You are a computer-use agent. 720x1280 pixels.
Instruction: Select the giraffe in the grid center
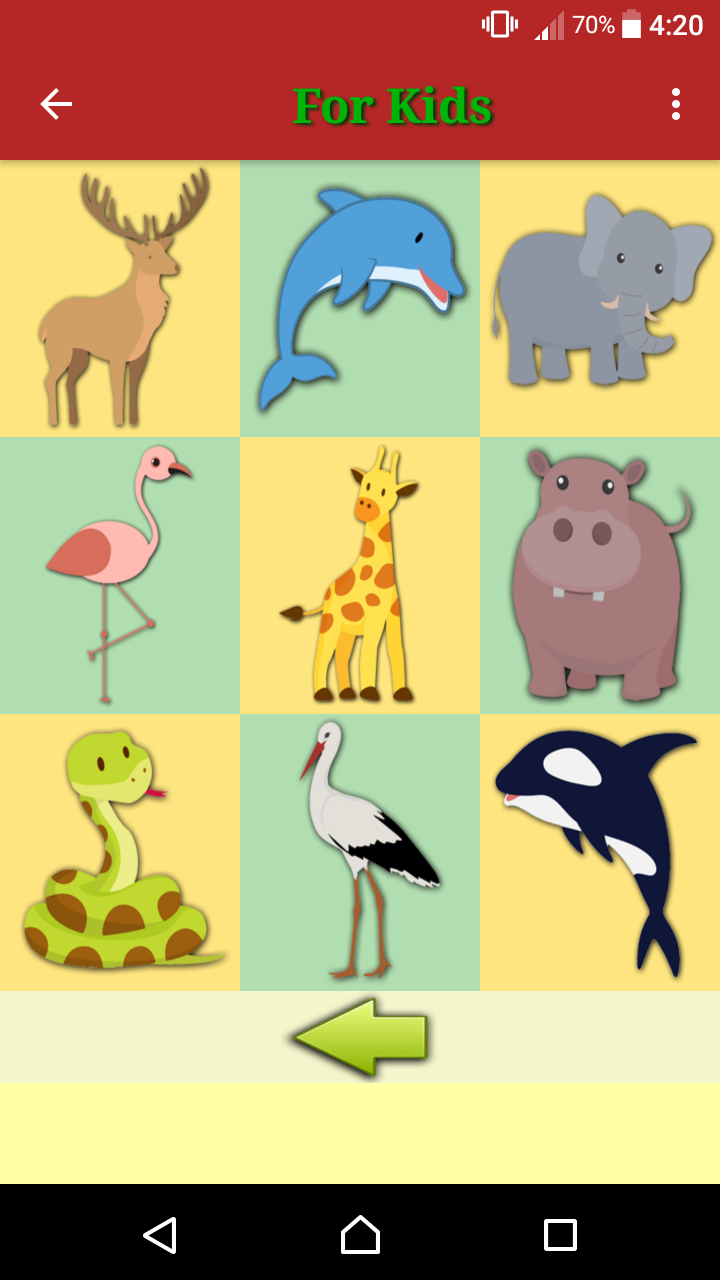[360, 573]
